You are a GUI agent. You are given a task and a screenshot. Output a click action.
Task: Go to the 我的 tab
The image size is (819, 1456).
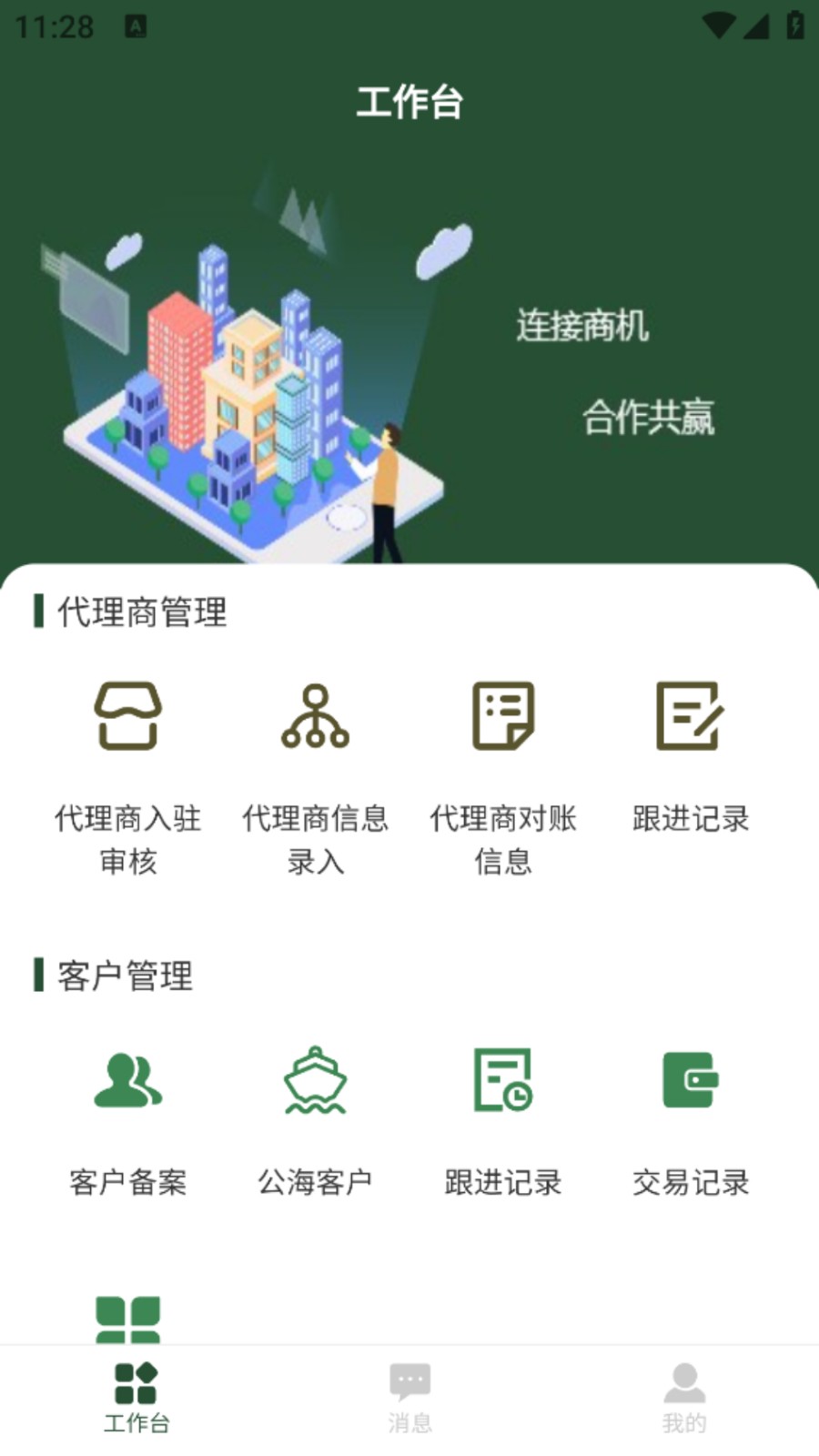tap(683, 1398)
